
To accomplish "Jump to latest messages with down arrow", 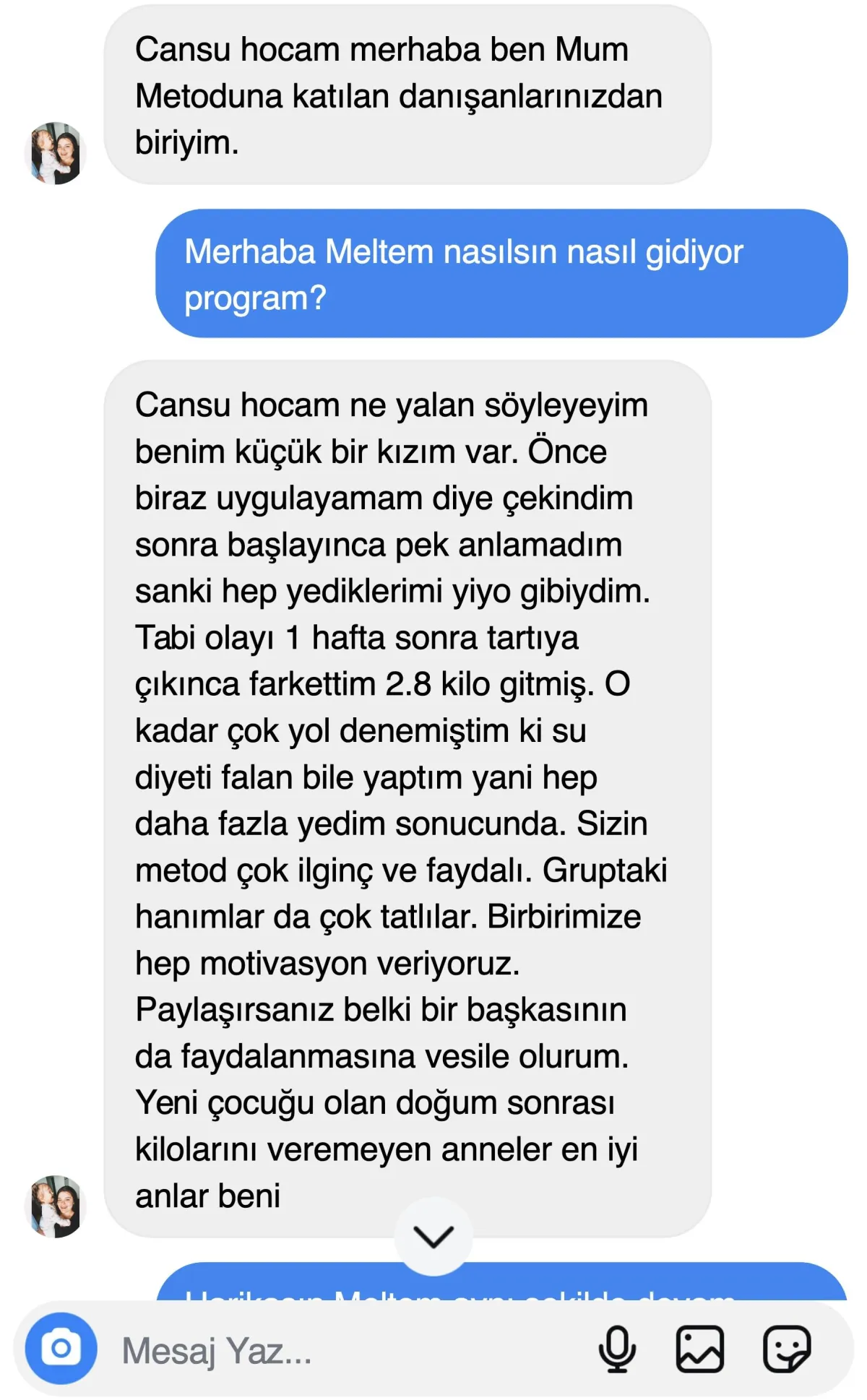I will [x=433, y=1236].
